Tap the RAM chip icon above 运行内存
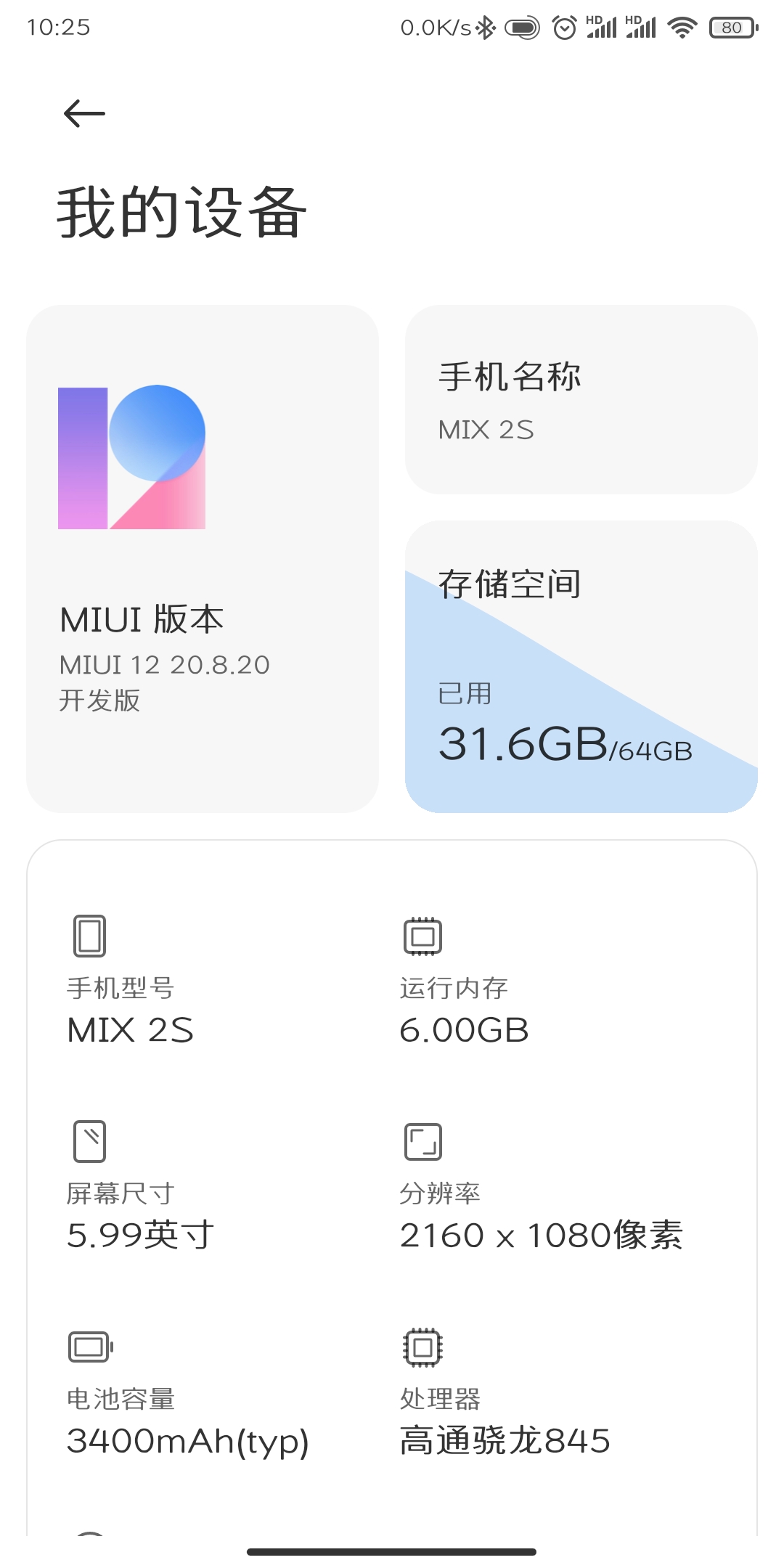The width and height of the screenshot is (784, 1568). 421,936
